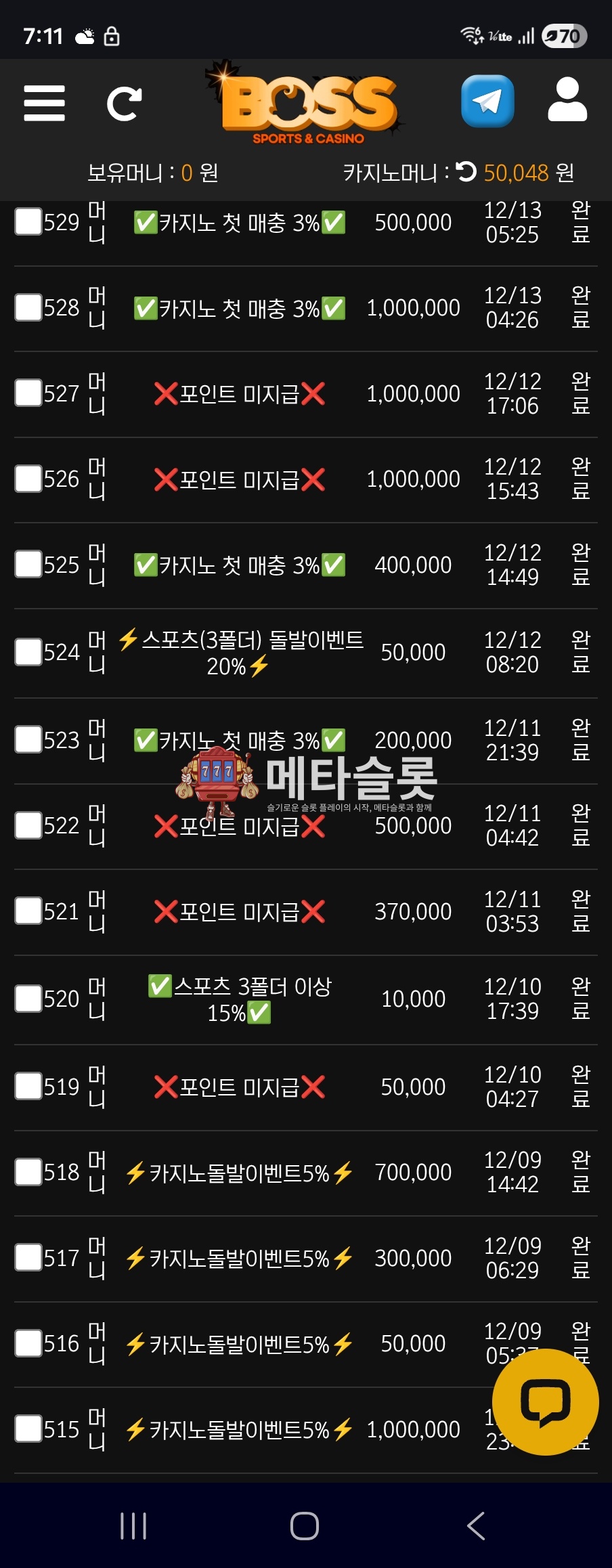The height and width of the screenshot is (1568, 612).
Task: Check the box for entry 525
Action: pyautogui.click(x=28, y=564)
